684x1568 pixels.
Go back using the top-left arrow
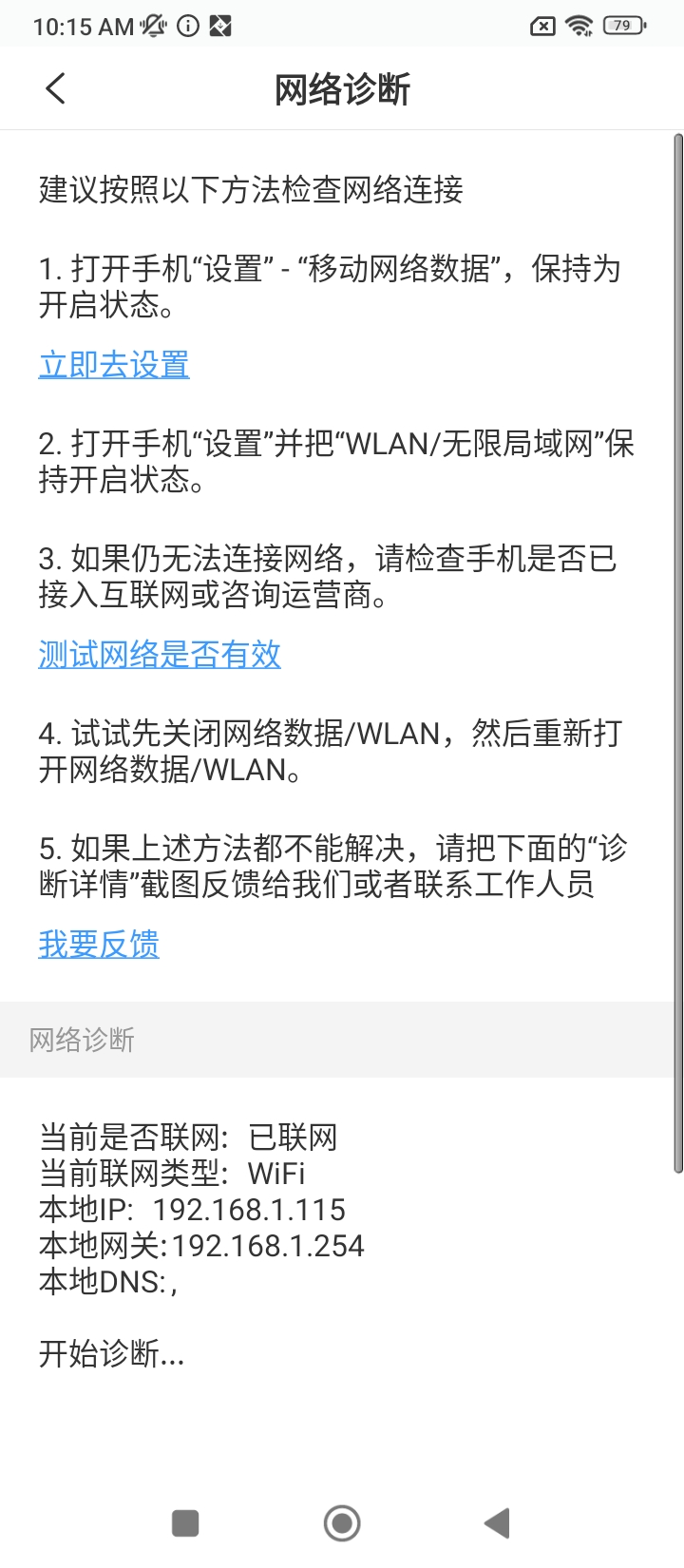[55, 88]
